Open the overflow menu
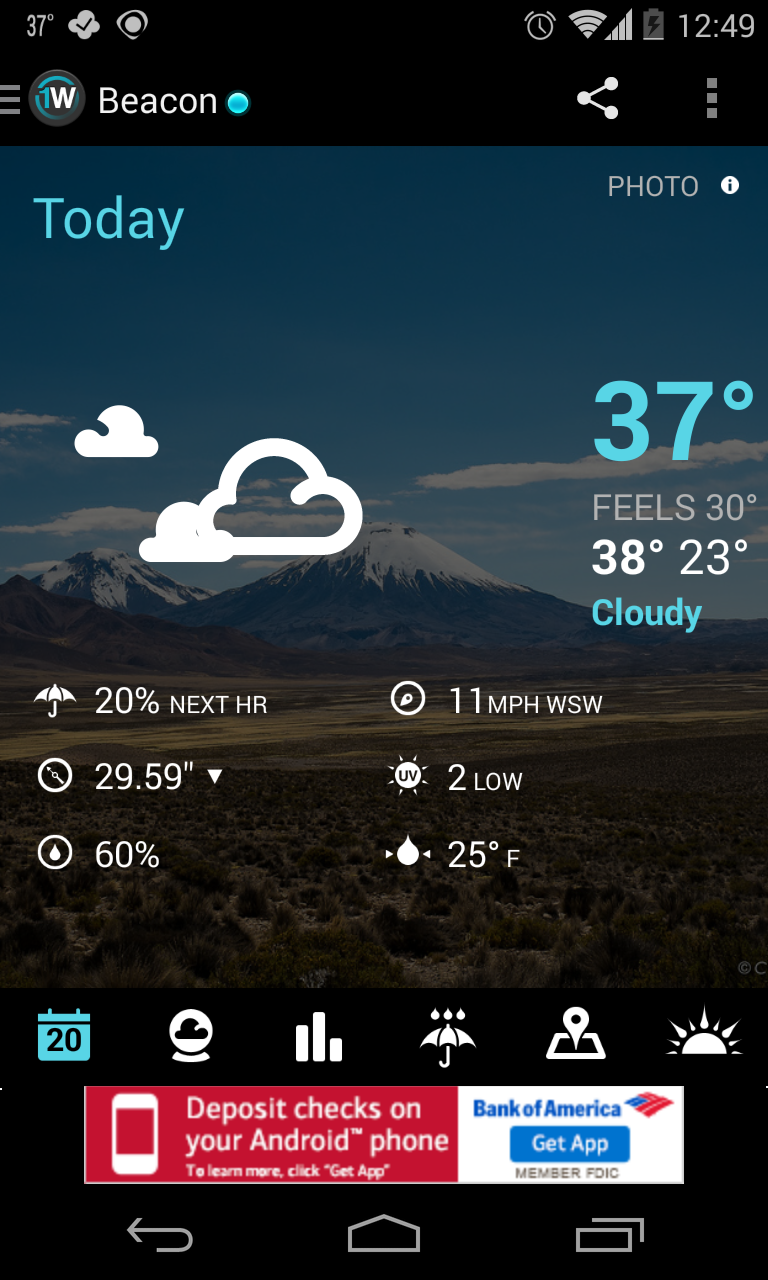The image size is (768, 1280). click(x=711, y=99)
